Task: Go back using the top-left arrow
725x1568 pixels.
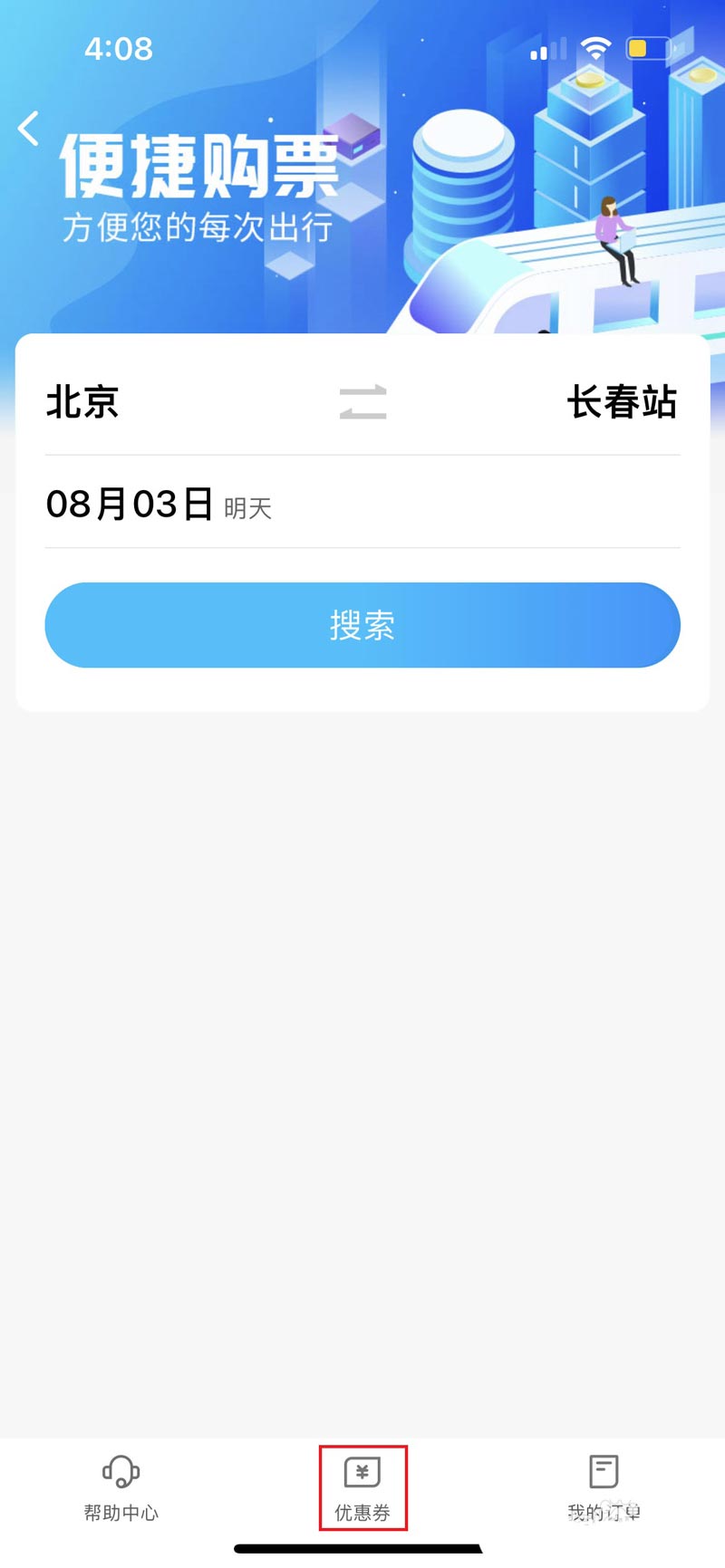Action: tap(29, 129)
